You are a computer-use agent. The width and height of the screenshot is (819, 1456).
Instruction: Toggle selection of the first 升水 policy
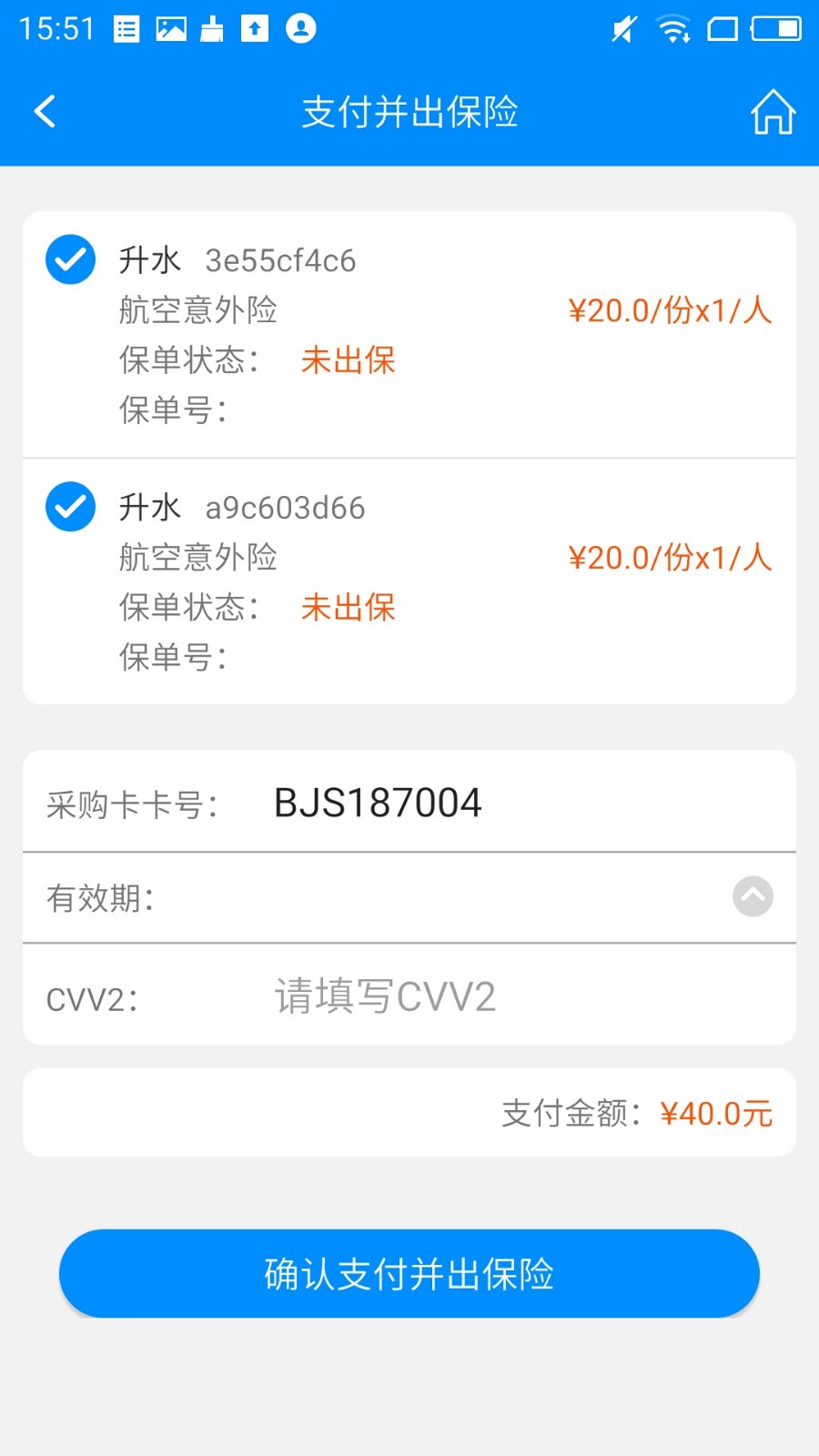coord(70,259)
